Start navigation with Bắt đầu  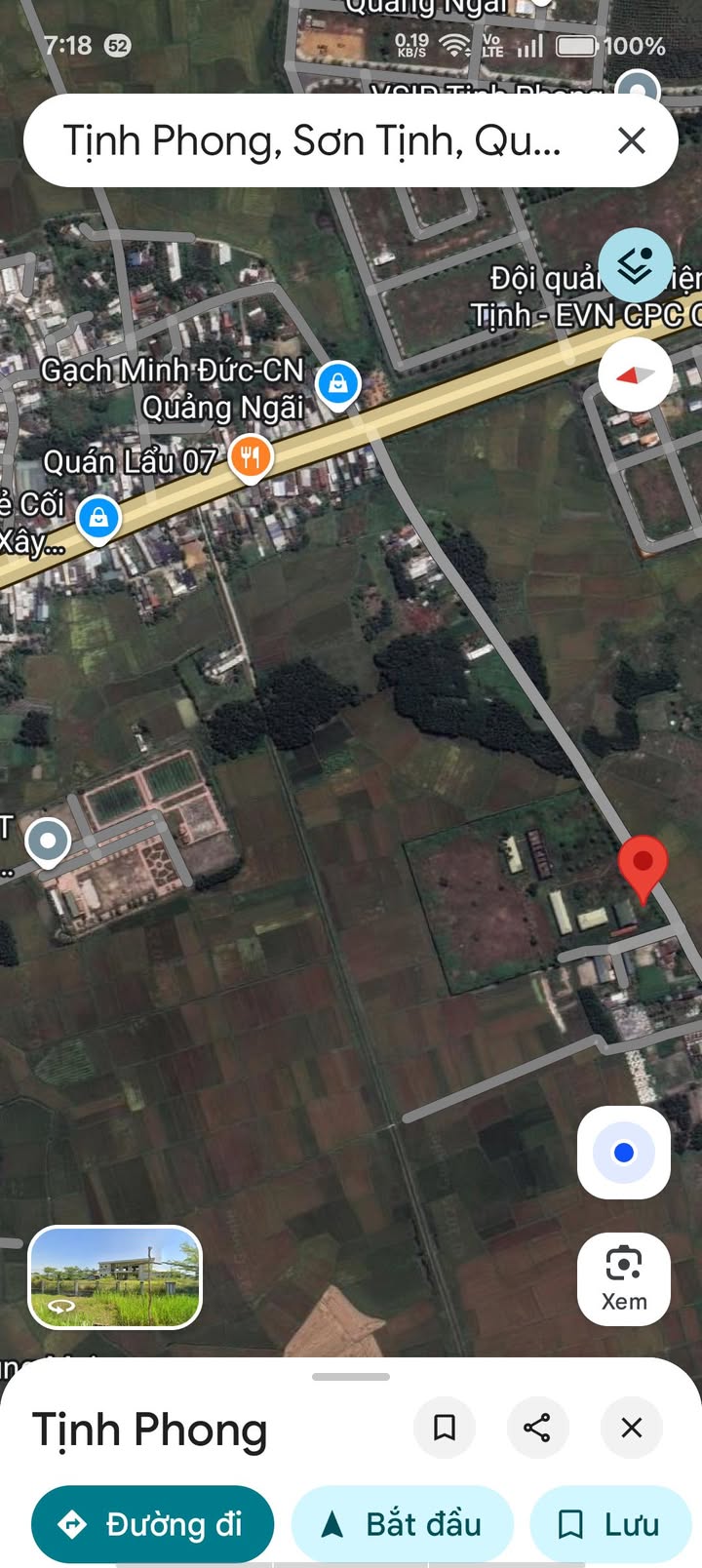pyautogui.click(x=402, y=1524)
